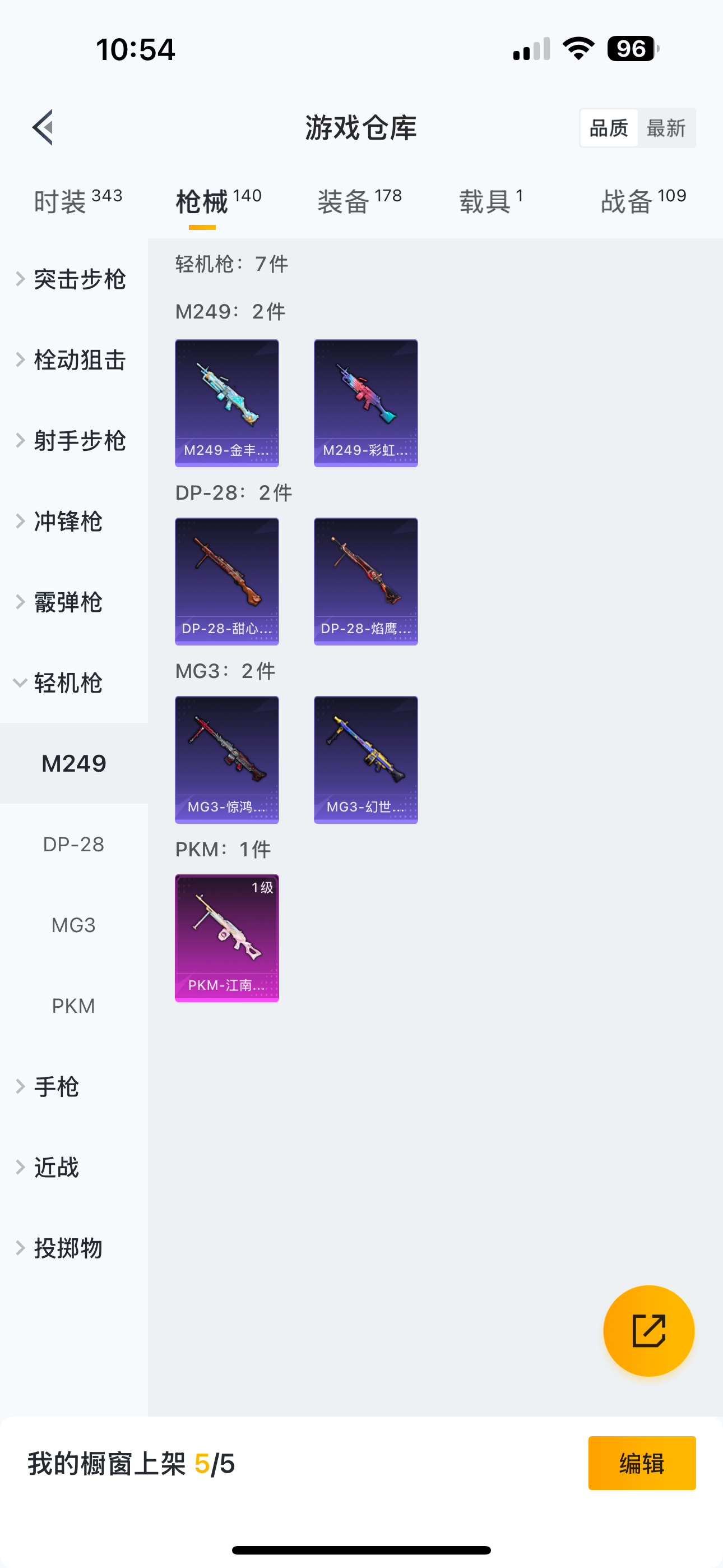This screenshot has width=723, height=1568.
Task: Sort warehouse by 最新
Action: tap(665, 128)
